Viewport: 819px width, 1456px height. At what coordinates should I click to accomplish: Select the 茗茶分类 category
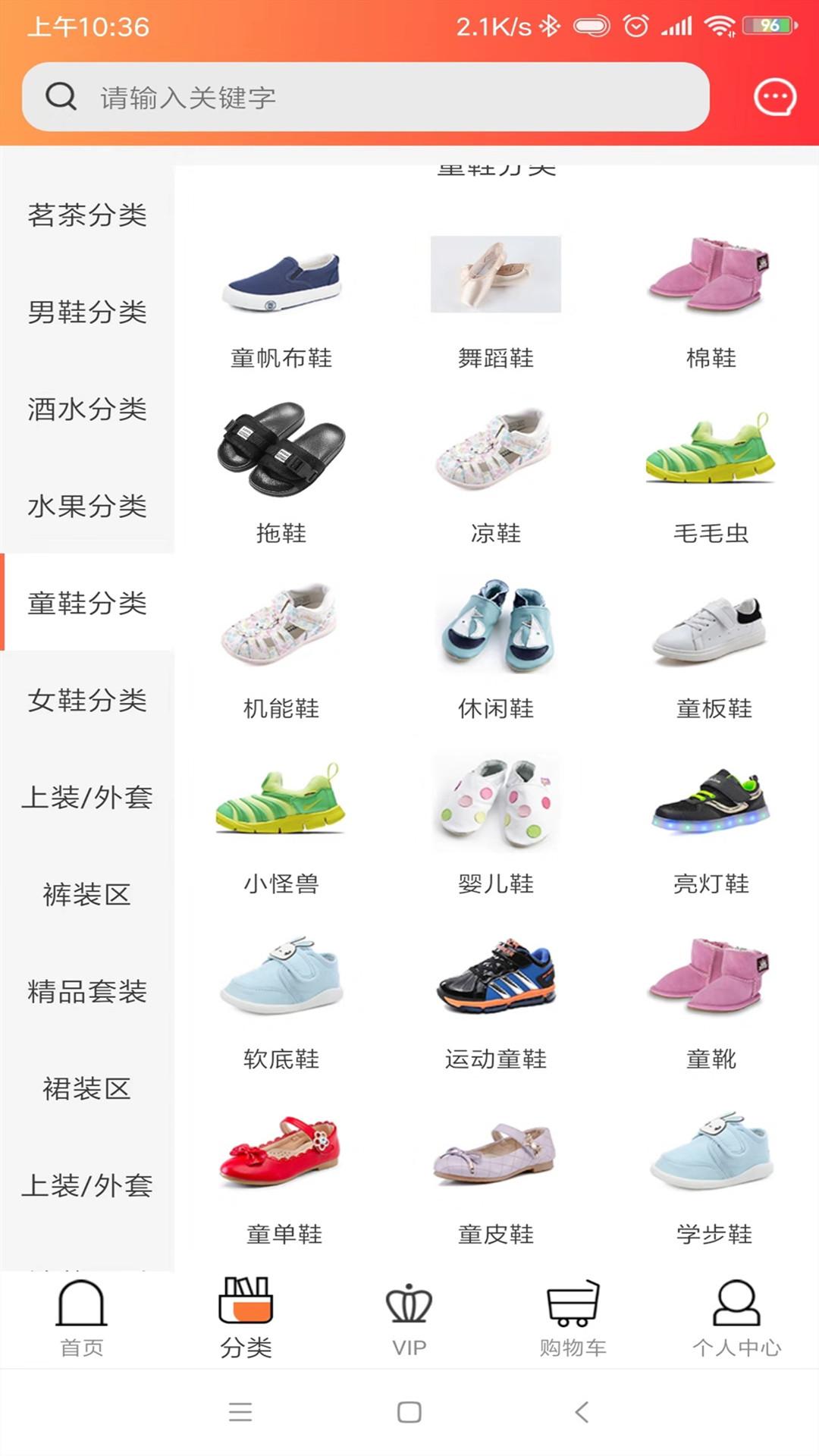87,215
